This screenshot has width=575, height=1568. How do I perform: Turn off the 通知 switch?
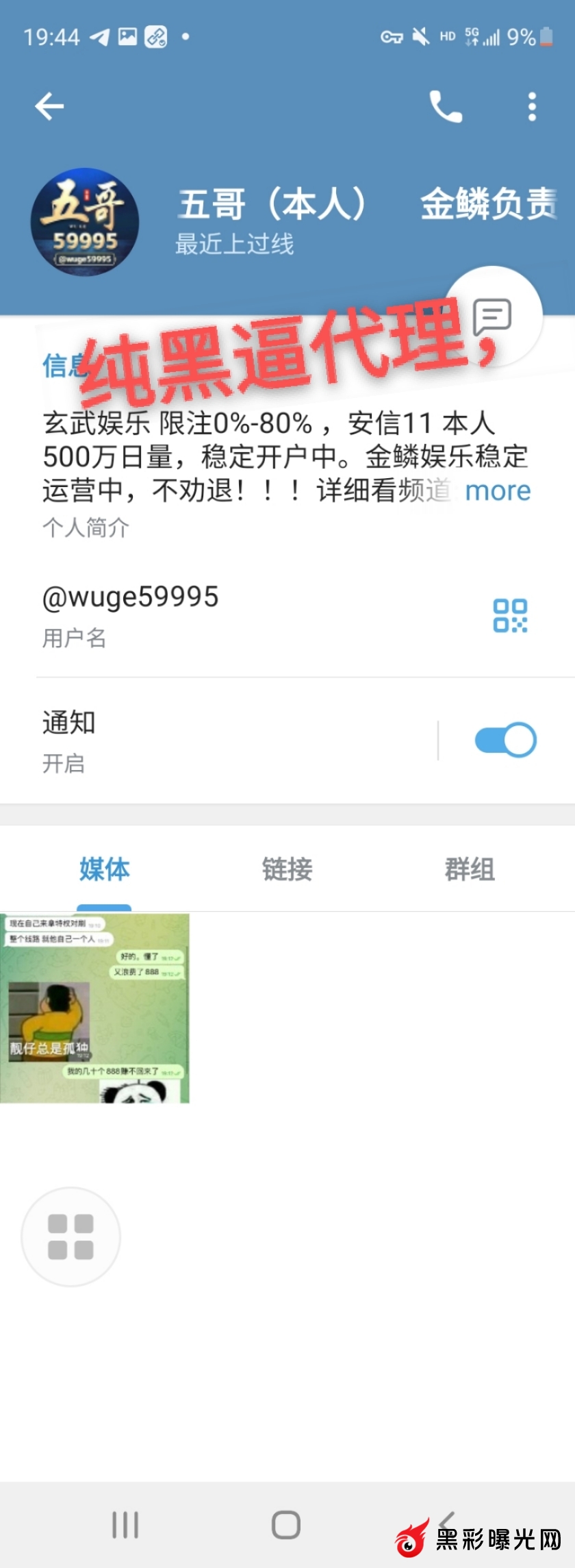tap(505, 740)
